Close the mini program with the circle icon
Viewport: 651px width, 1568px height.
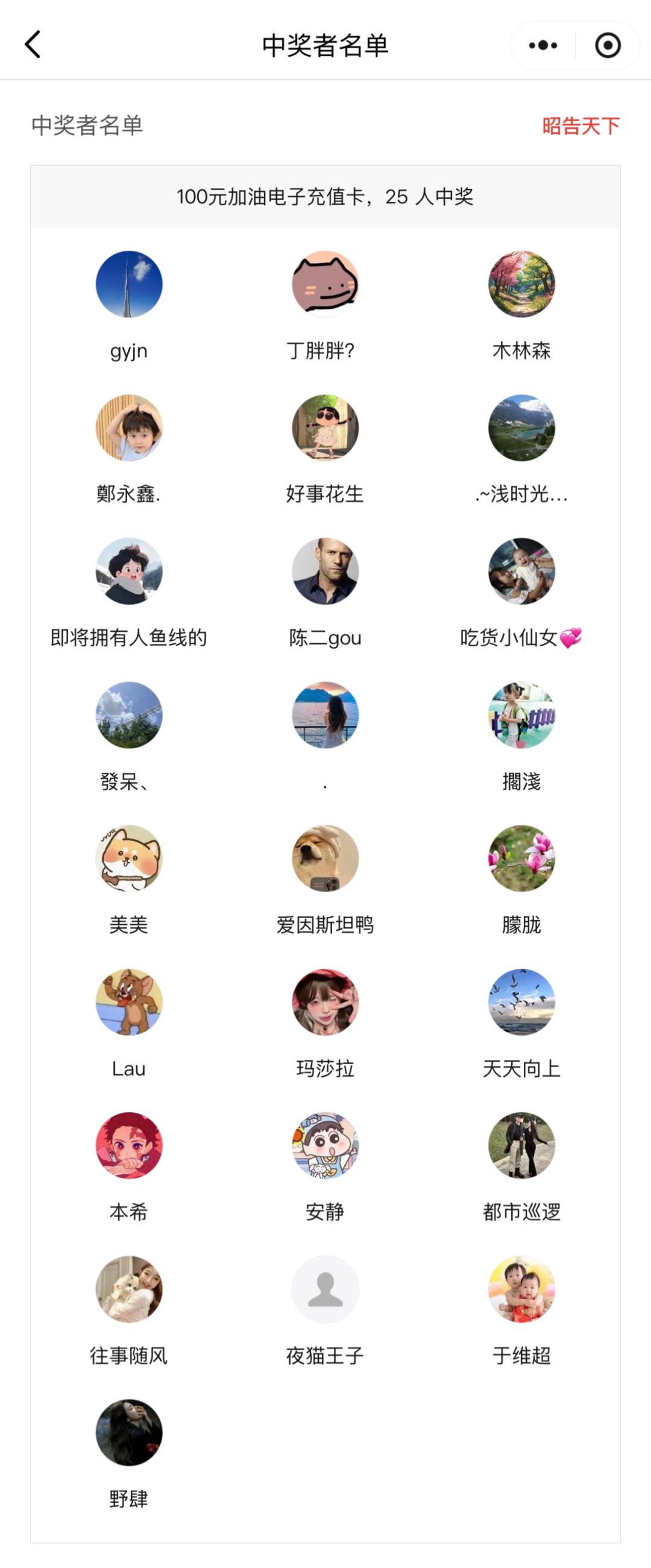(607, 45)
